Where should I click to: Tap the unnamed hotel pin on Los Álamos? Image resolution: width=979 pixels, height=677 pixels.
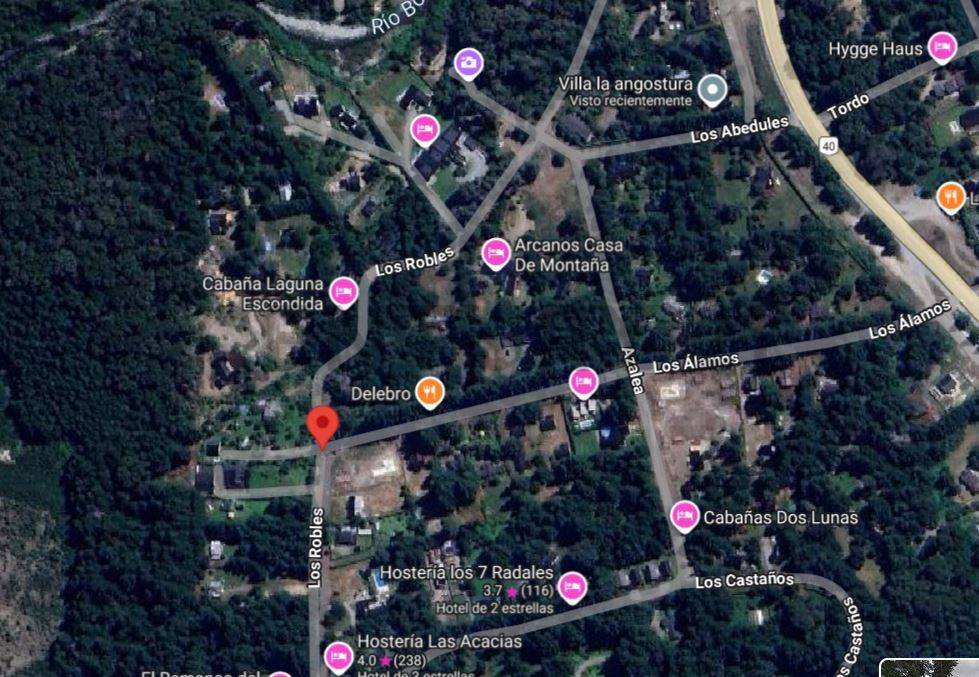pos(584,381)
